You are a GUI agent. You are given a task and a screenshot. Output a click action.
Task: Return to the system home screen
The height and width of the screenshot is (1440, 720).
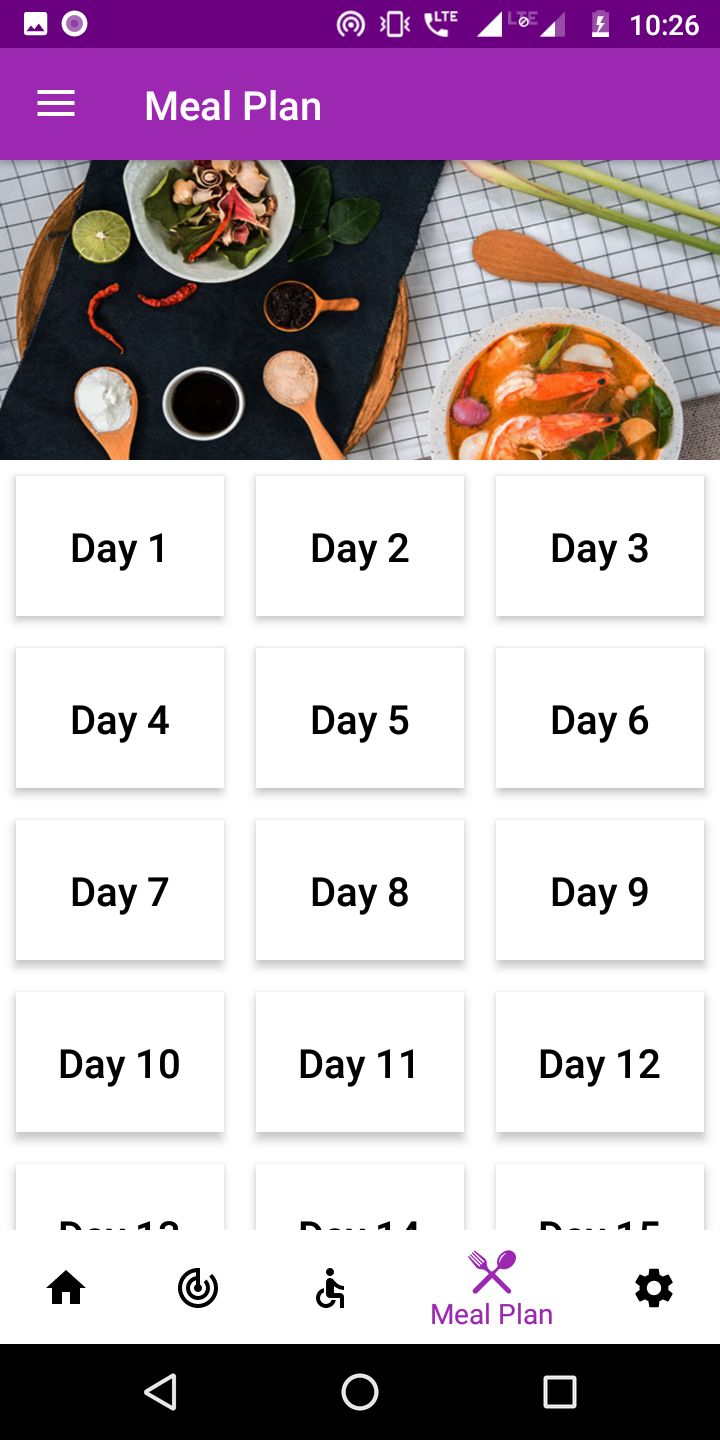coord(360,1391)
